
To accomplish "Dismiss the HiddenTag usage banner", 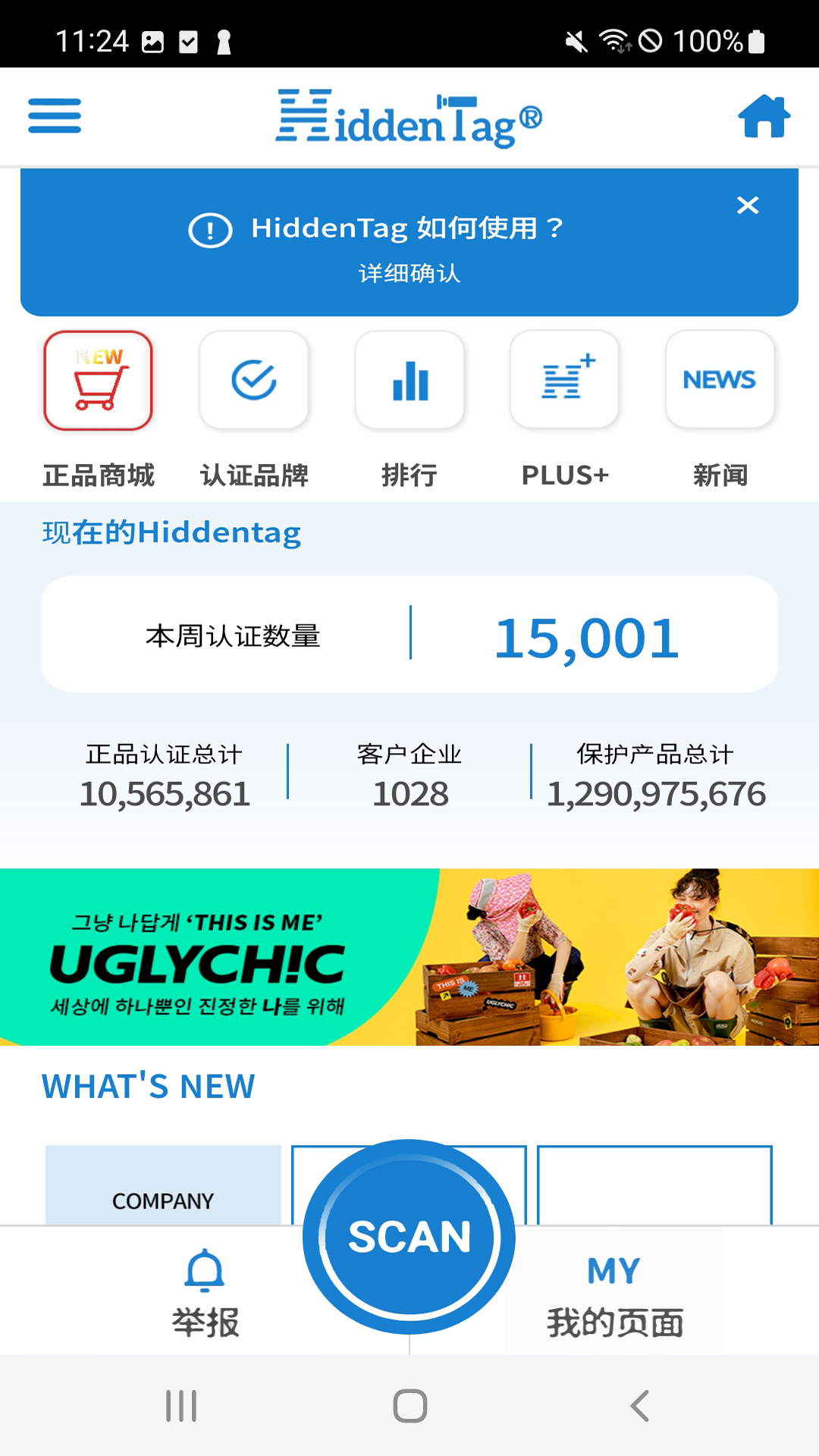I will click(x=748, y=206).
